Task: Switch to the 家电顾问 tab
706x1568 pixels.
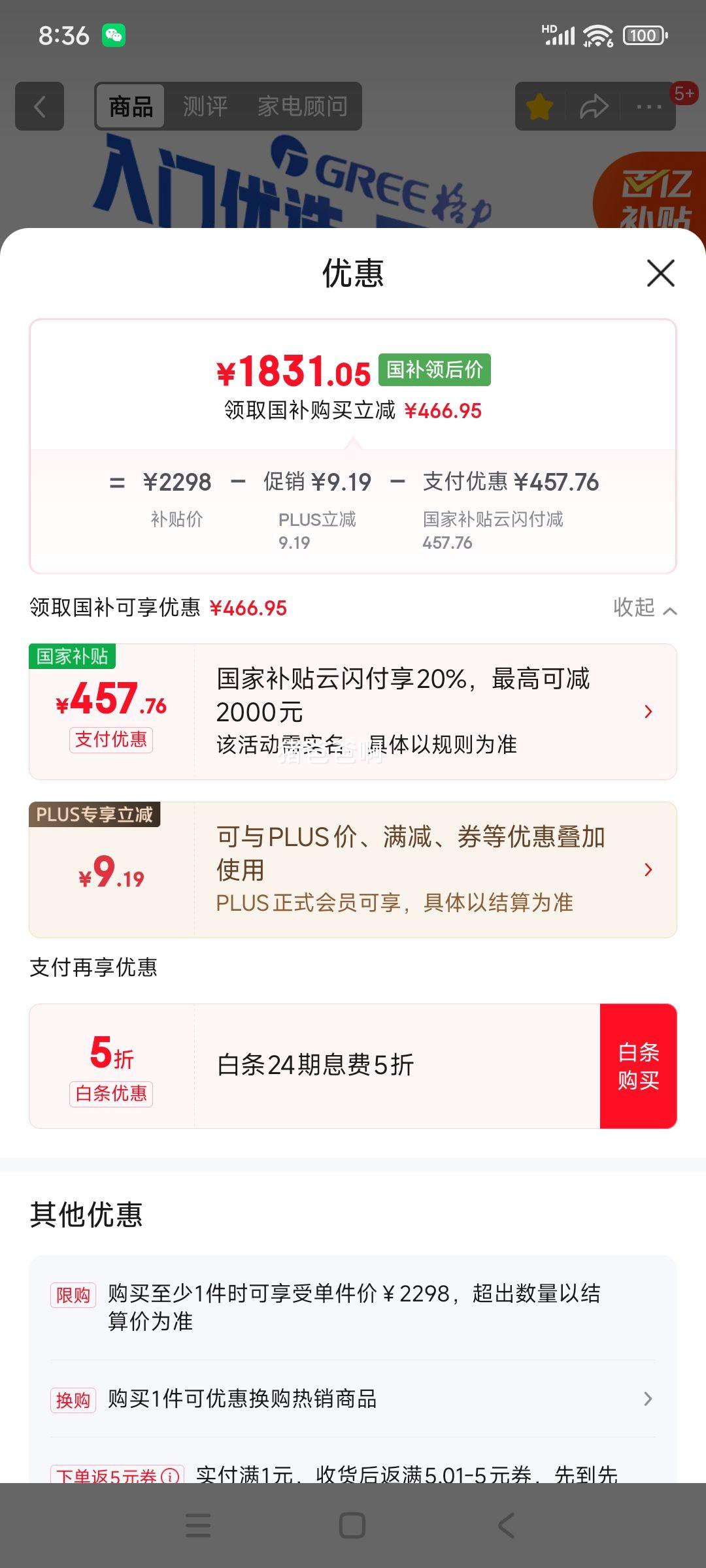Action: (302, 106)
